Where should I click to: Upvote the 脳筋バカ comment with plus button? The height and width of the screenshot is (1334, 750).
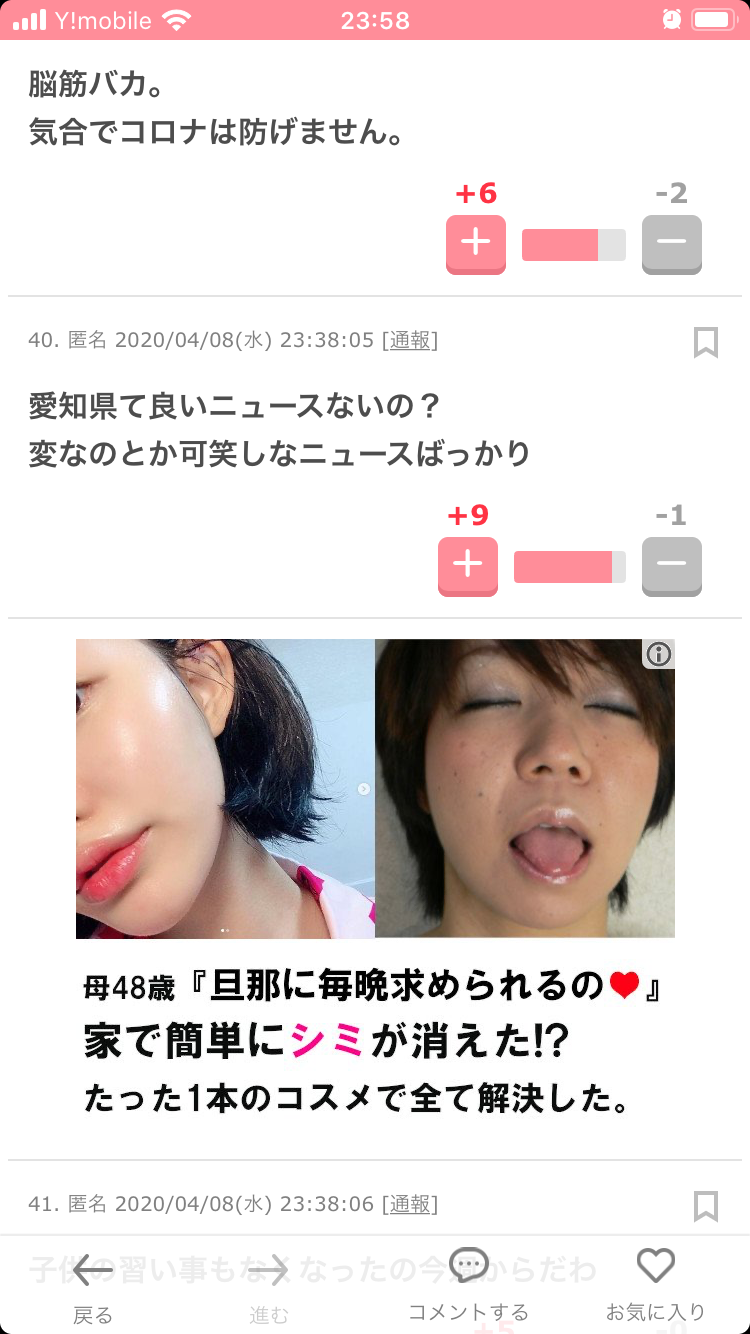[x=476, y=244]
